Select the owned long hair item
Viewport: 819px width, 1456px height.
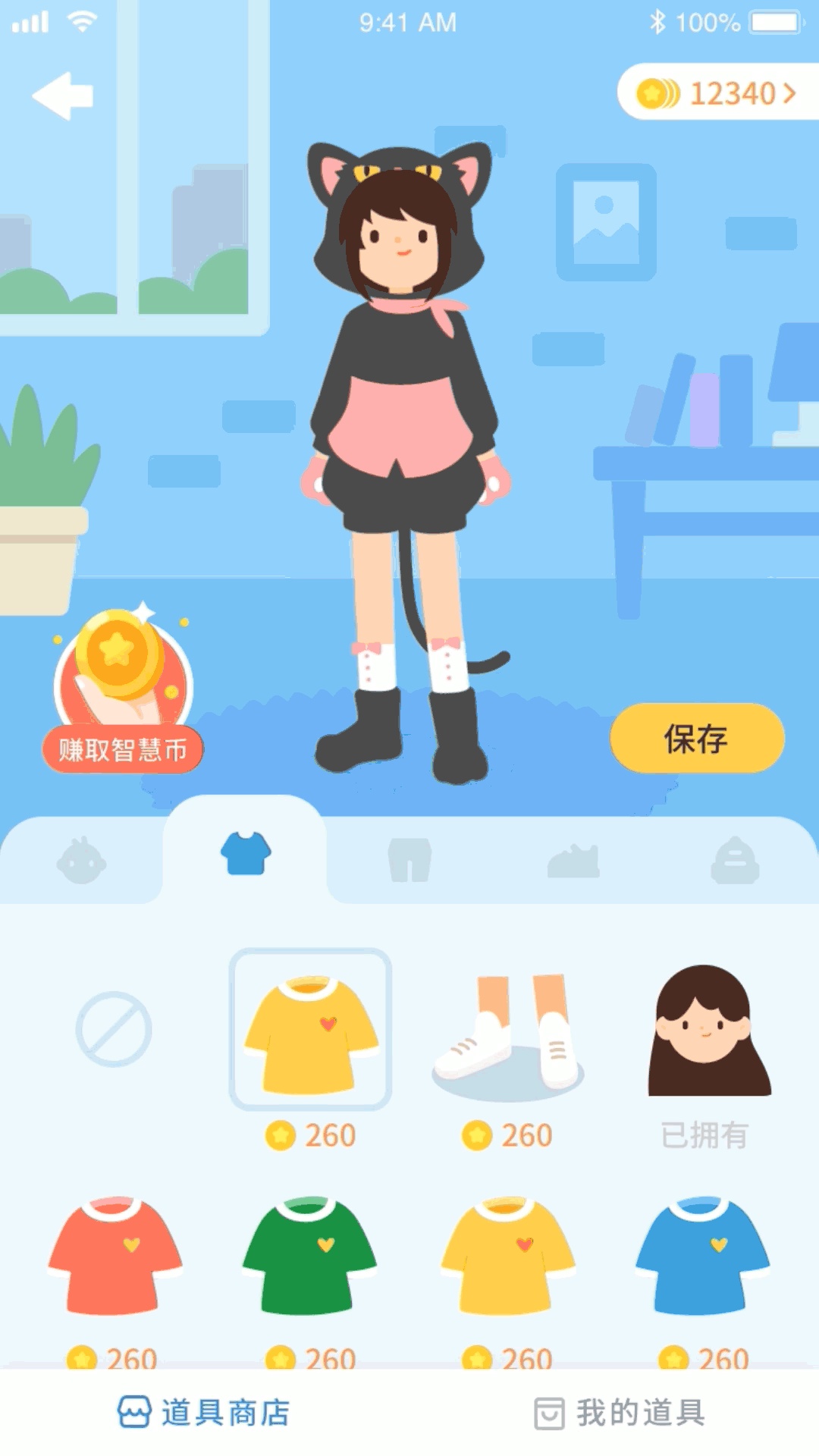[707, 1033]
